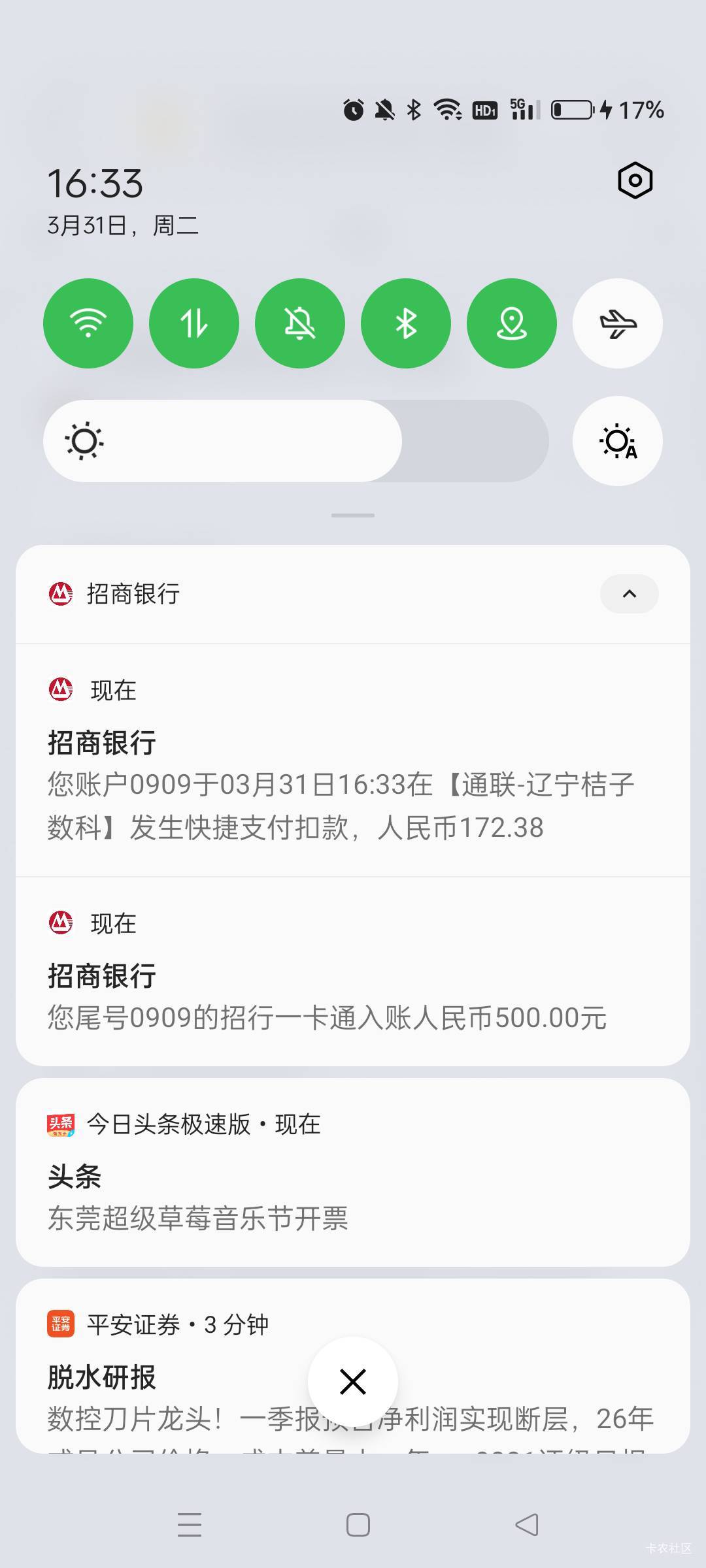
Task: Collapse the 招商银行 notification group
Action: pyautogui.click(x=629, y=594)
